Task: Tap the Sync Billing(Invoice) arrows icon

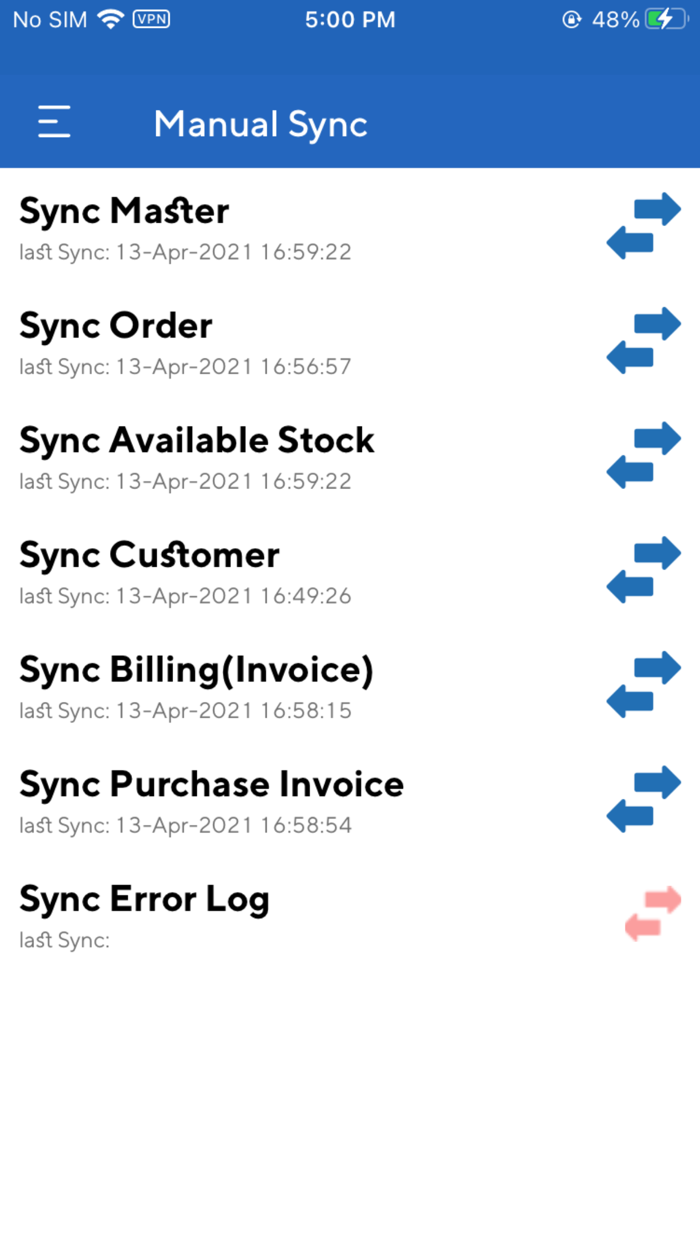Action: (644, 685)
